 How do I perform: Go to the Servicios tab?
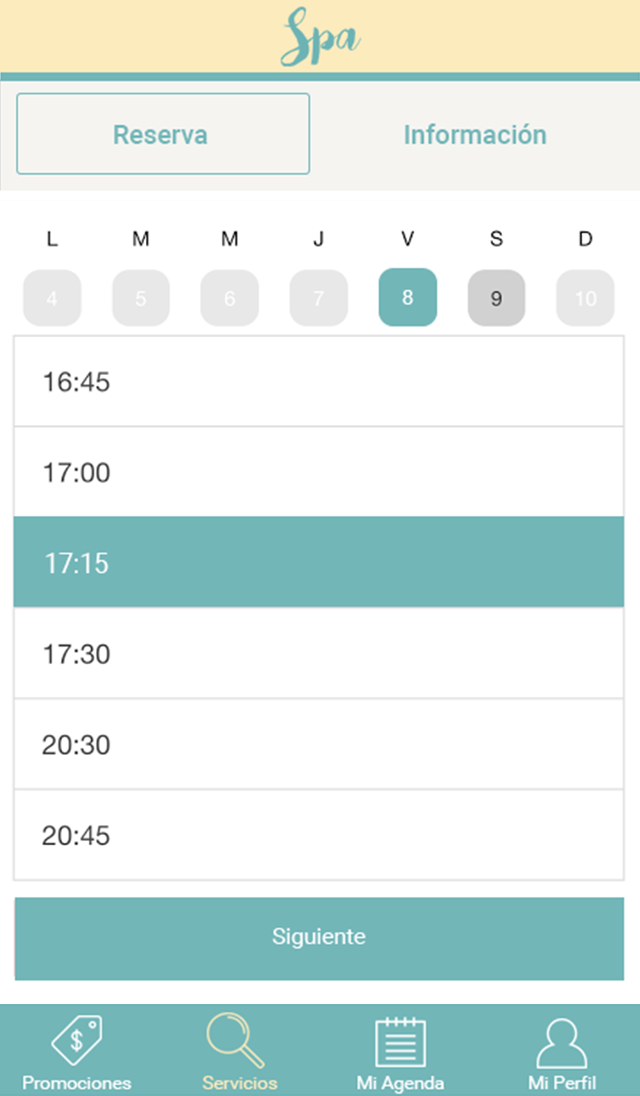(239, 1052)
